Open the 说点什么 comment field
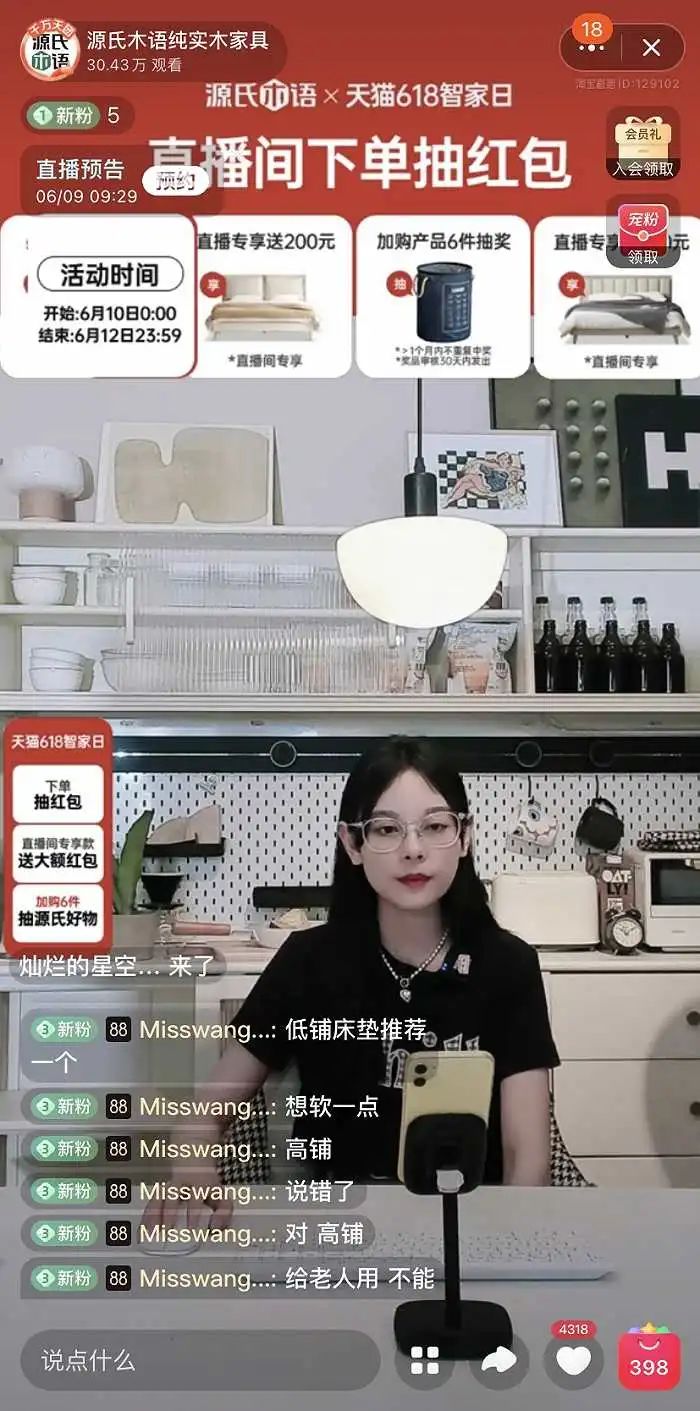 pyautogui.click(x=200, y=1360)
